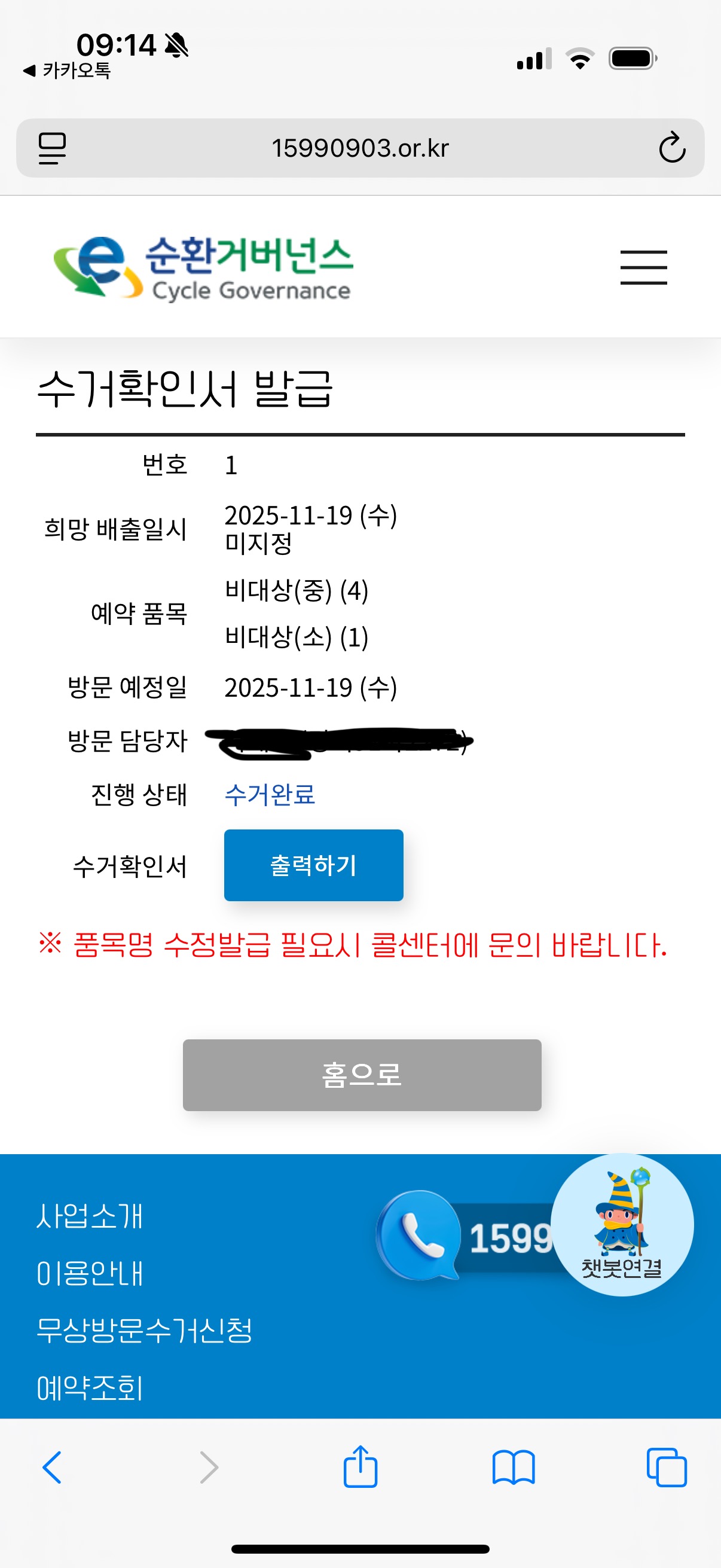Open Safari page settings icon
The image size is (721, 1568).
pos(53,148)
